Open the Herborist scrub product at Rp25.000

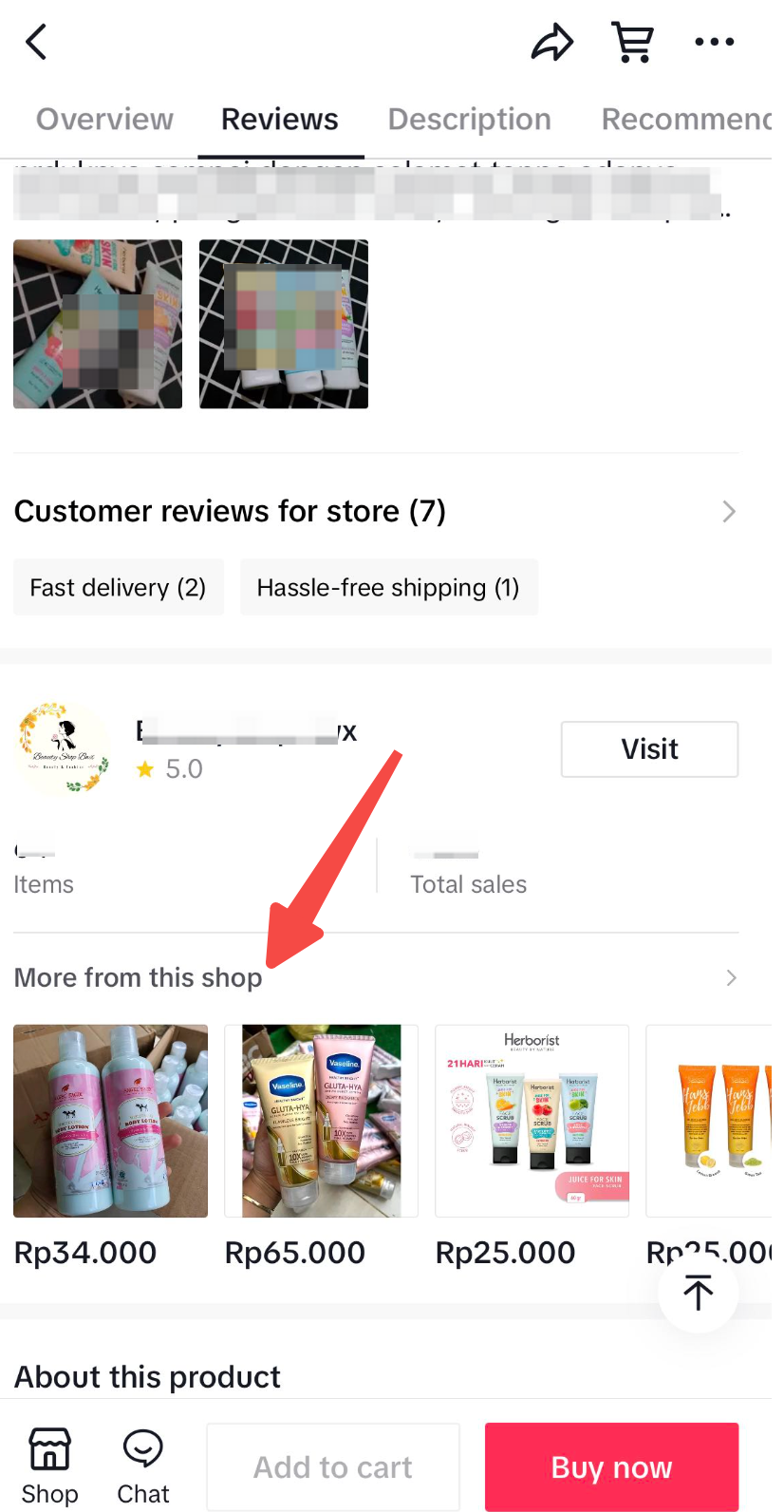point(532,1122)
